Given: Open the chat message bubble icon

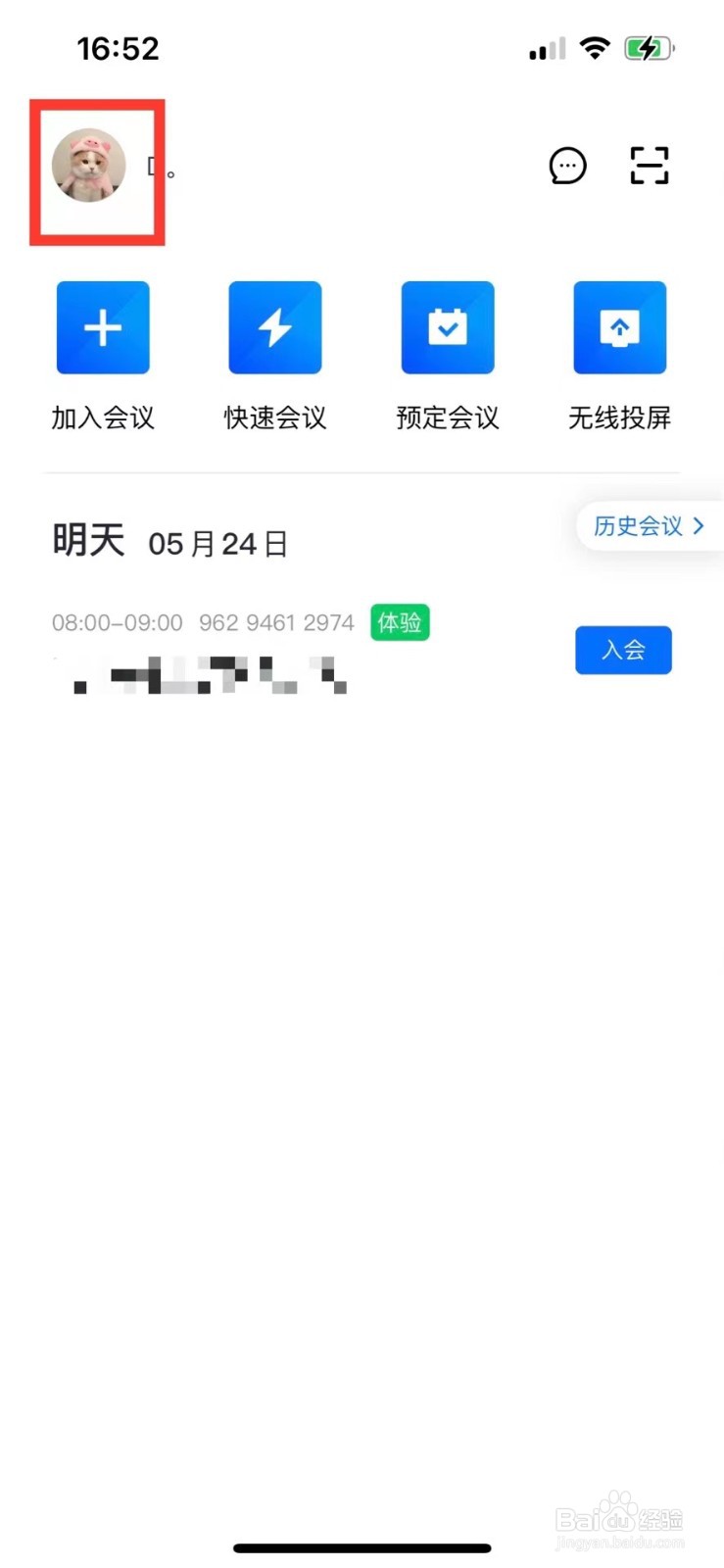Looking at the screenshot, I should (568, 166).
